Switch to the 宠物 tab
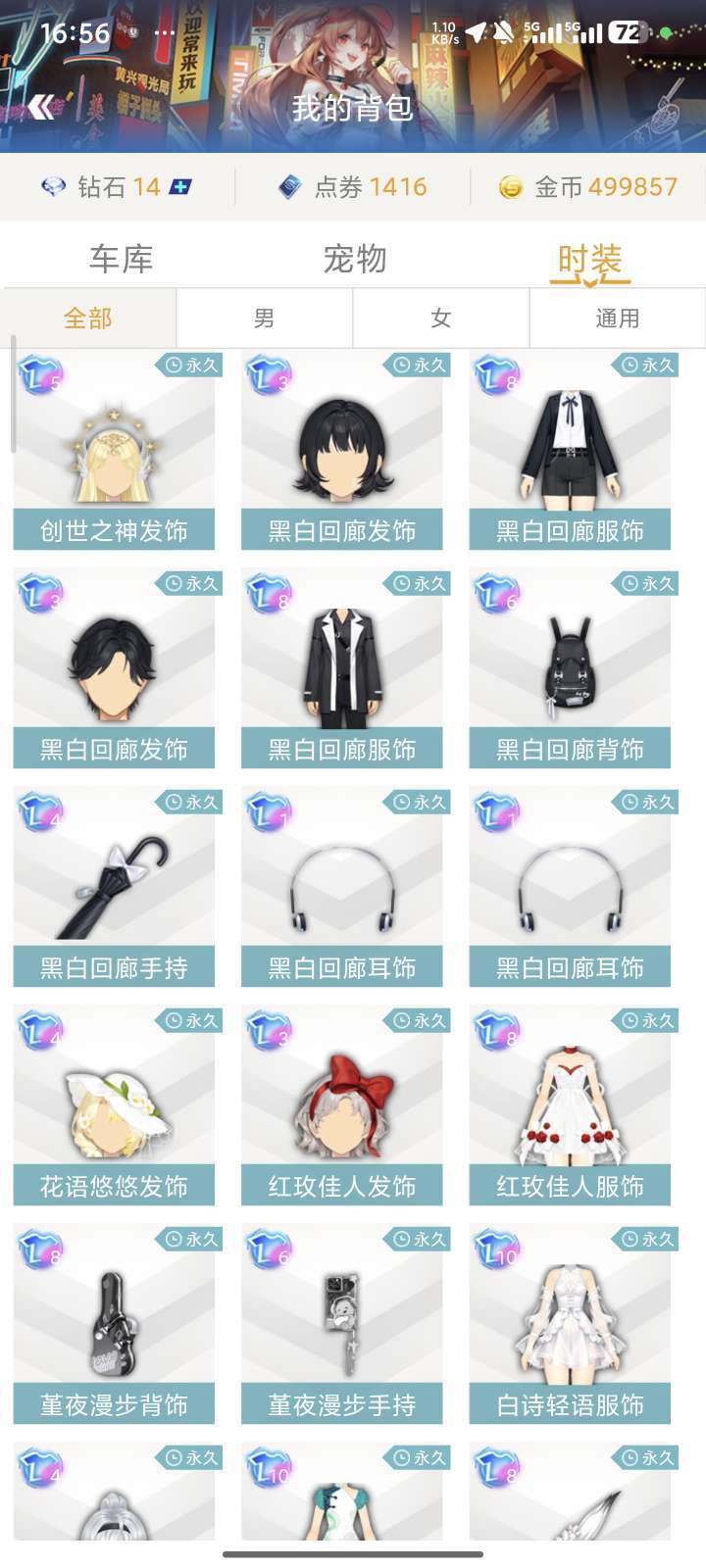This screenshot has height=1568, width=706. point(355,260)
